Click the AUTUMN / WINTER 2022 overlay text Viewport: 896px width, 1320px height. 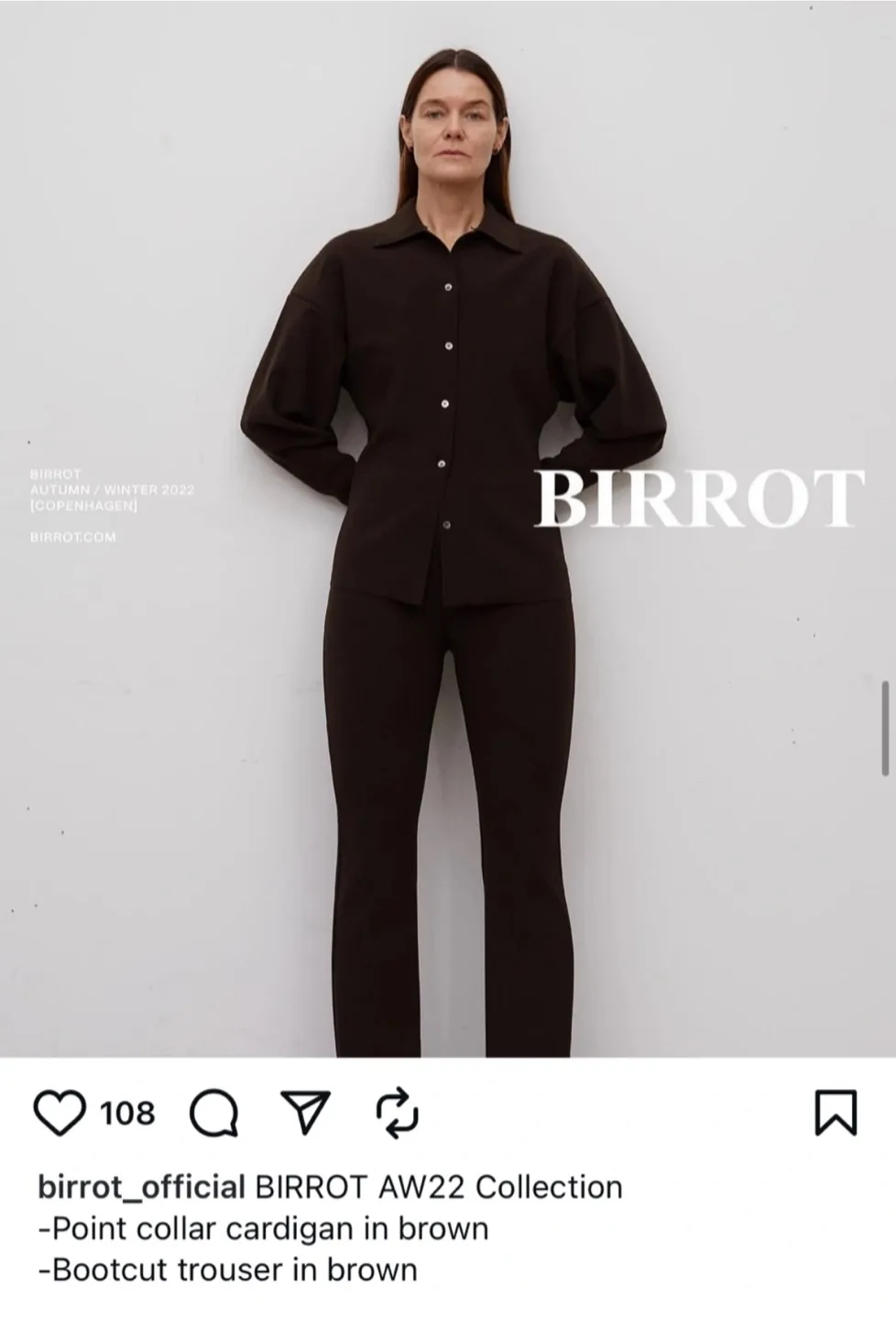click(113, 490)
